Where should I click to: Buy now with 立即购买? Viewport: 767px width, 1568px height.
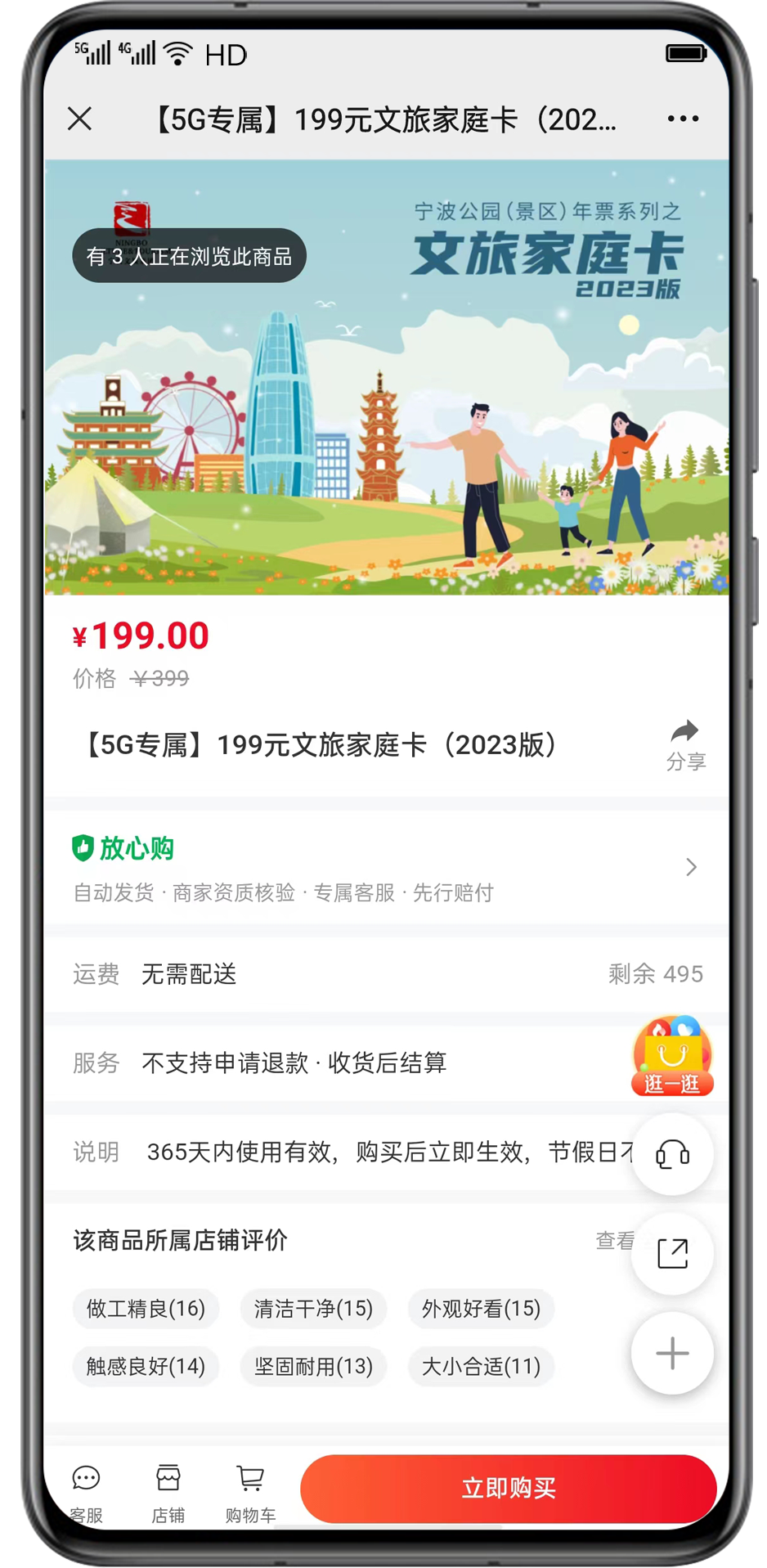(508, 1489)
